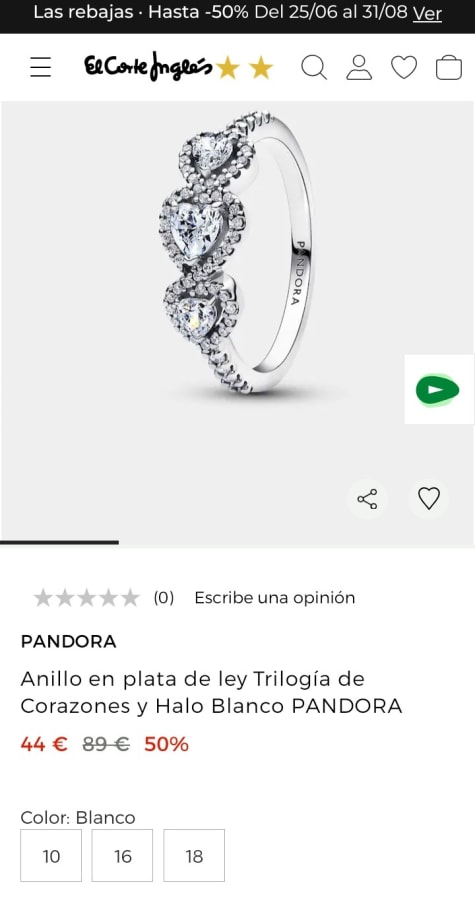This screenshot has width=475, height=897.
Task: Tap the Ver link in the sales banner
Action: [x=427, y=13]
